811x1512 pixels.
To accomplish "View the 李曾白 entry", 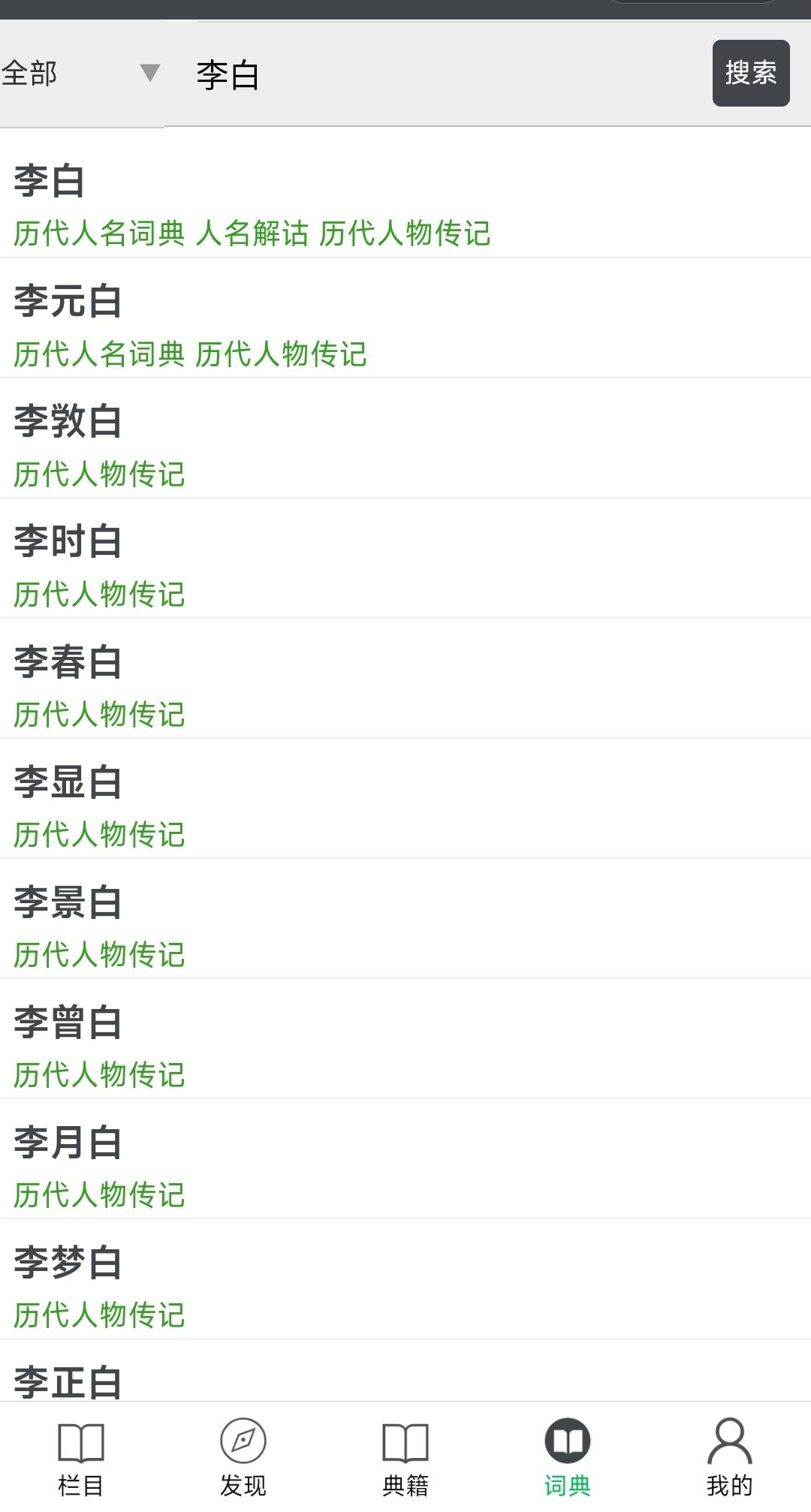I will click(68, 1023).
